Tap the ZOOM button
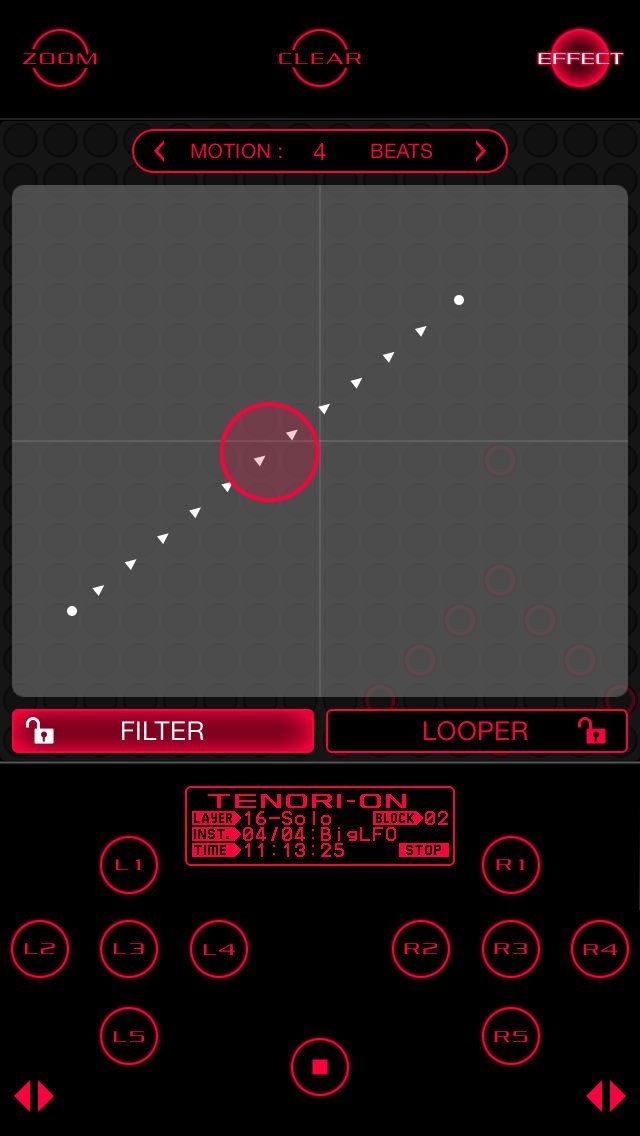 coord(59,58)
